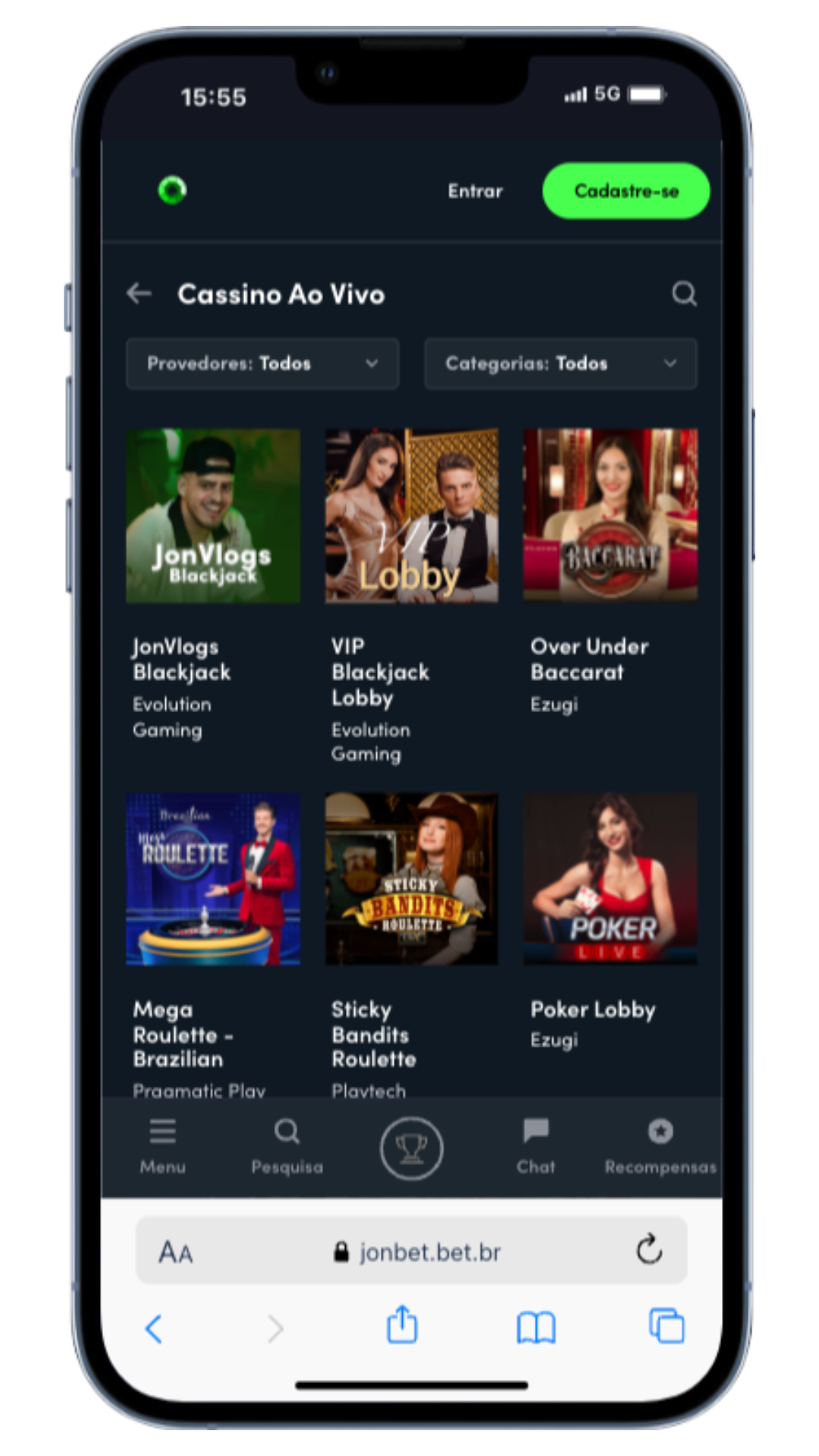819x1456 pixels.
Task: Tap Entrar to log in
Action: click(475, 191)
